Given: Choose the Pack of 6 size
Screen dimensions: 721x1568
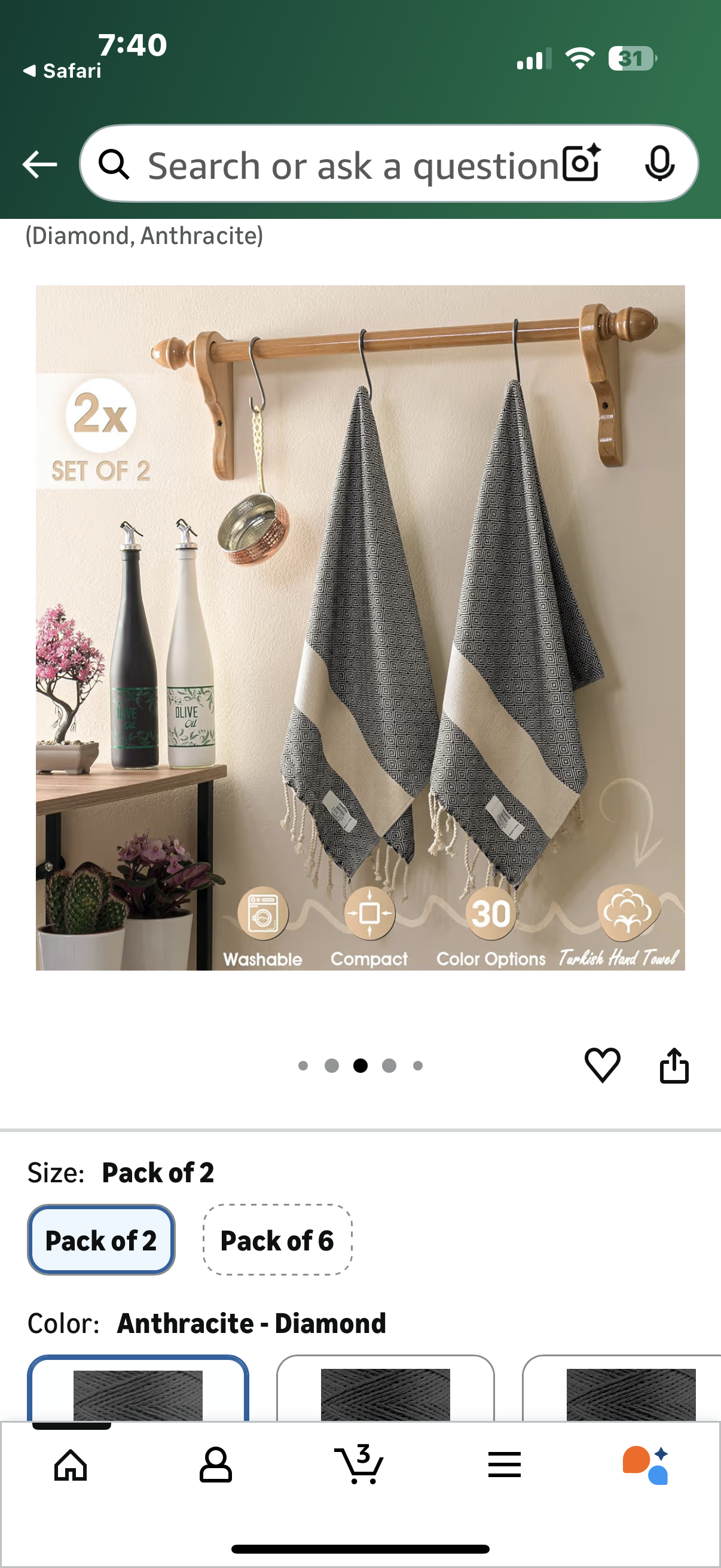Looking at the screenshot, I should point(277,1240).
